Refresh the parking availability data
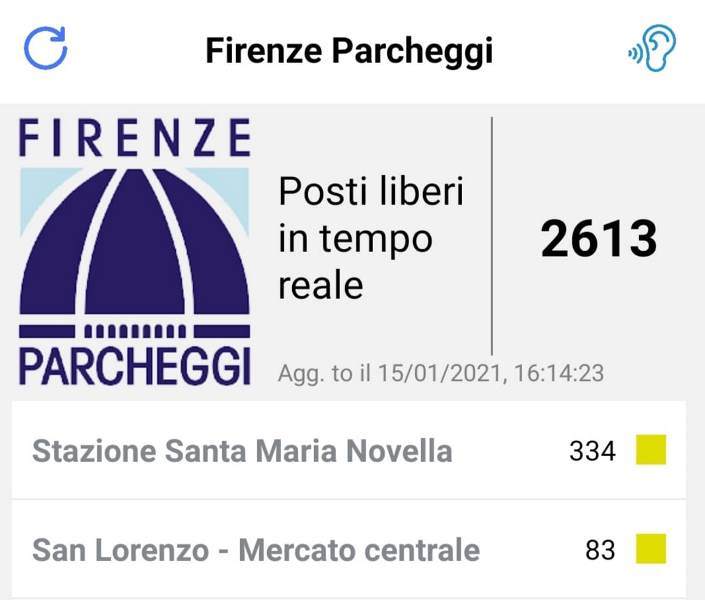Screen dimensions: 705x600 pyautogui.click(x=46, y=48)
